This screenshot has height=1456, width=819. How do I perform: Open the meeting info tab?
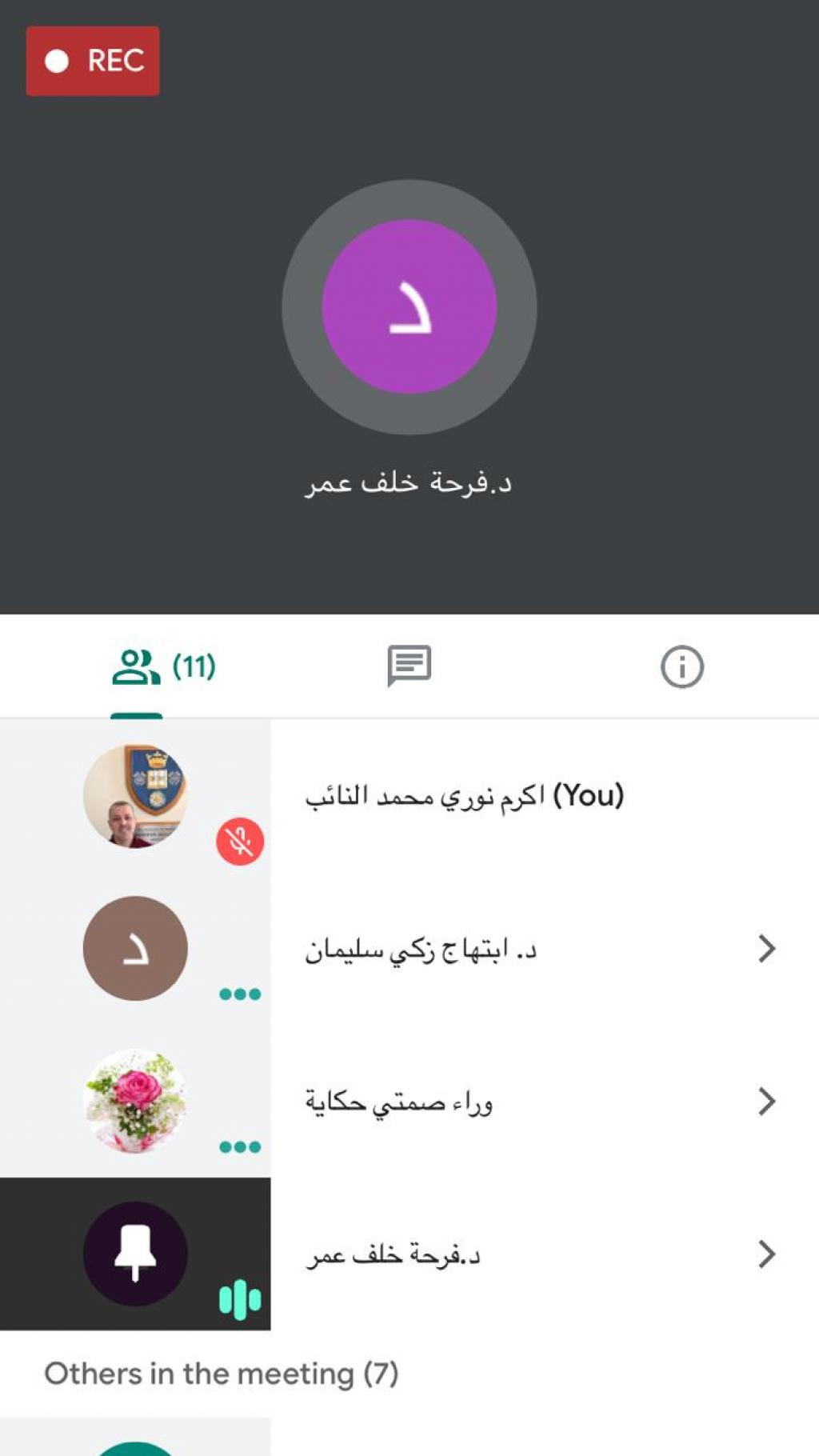pos(681,666)
